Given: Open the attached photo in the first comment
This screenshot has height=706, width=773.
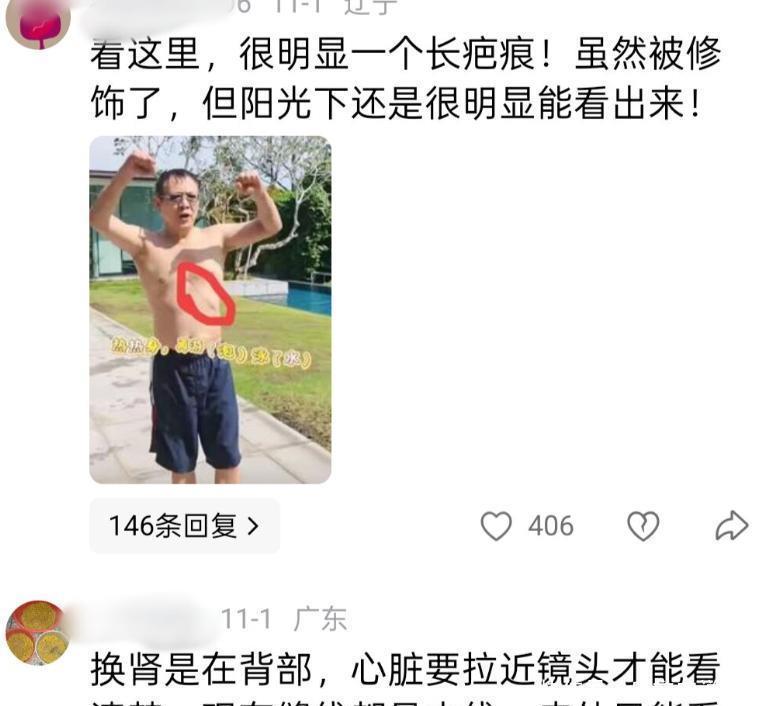Looking at the screenshot, I should coord(210,310).
